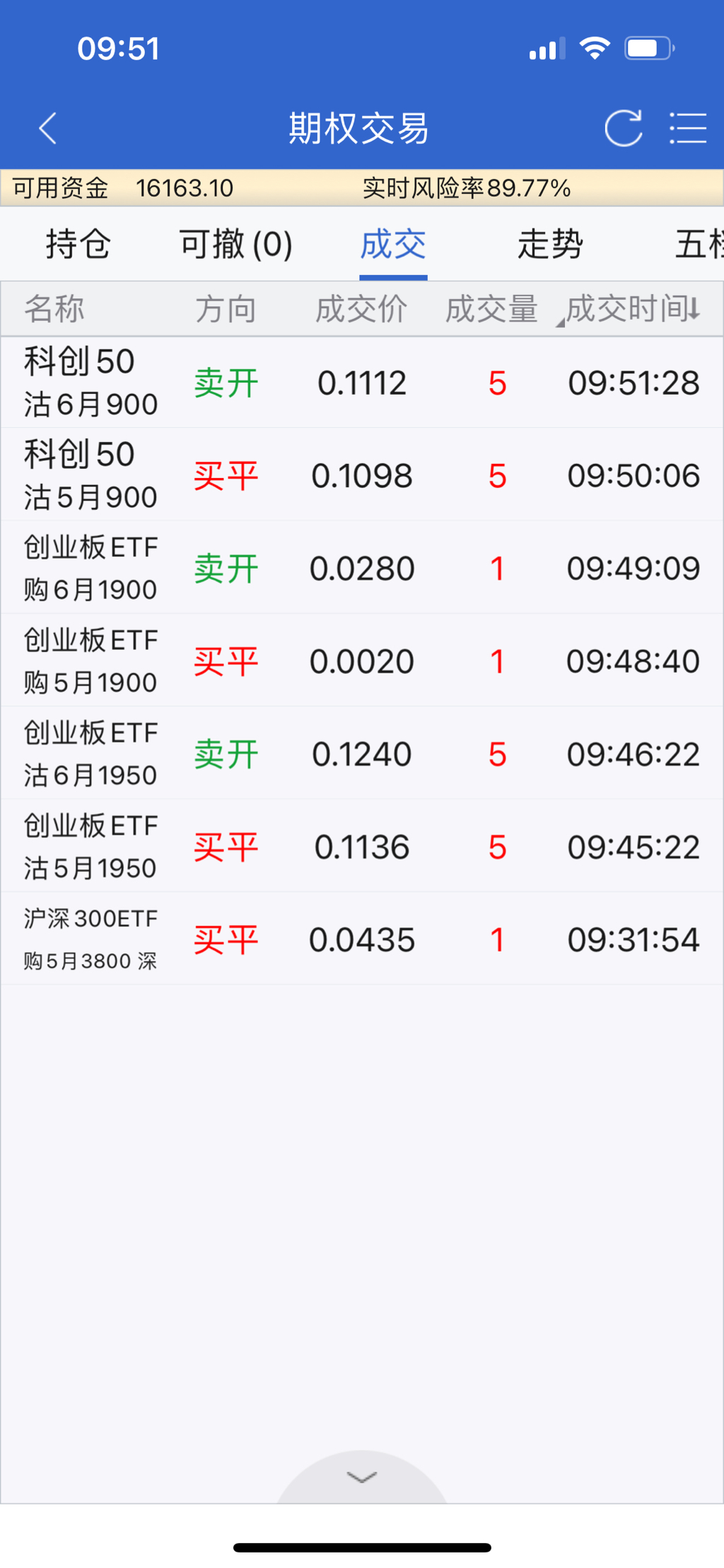
Task: Switch to the 走势 tab
Action: 550,245
